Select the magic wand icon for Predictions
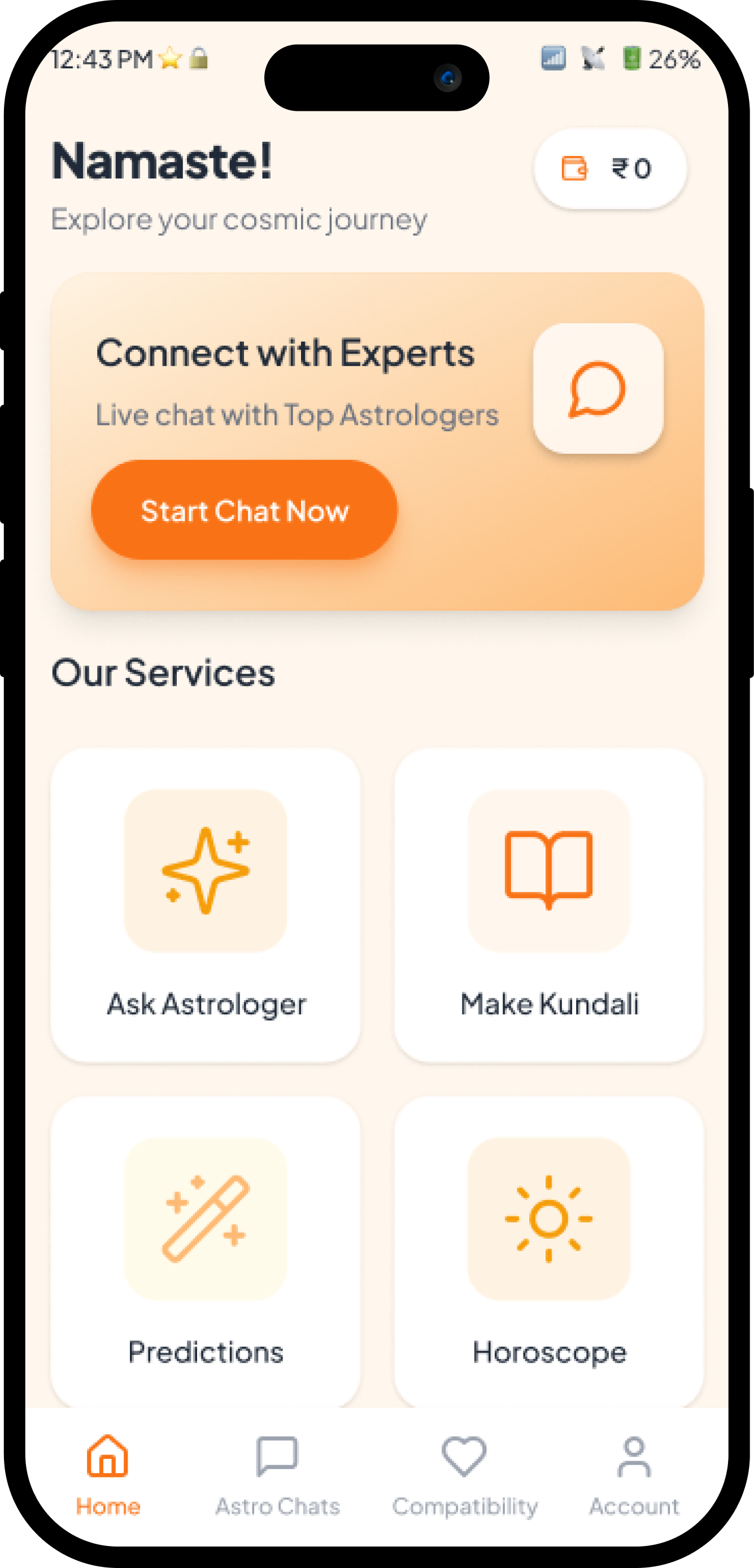This screenshot has width=754, height=1568. pos(206,1218)
